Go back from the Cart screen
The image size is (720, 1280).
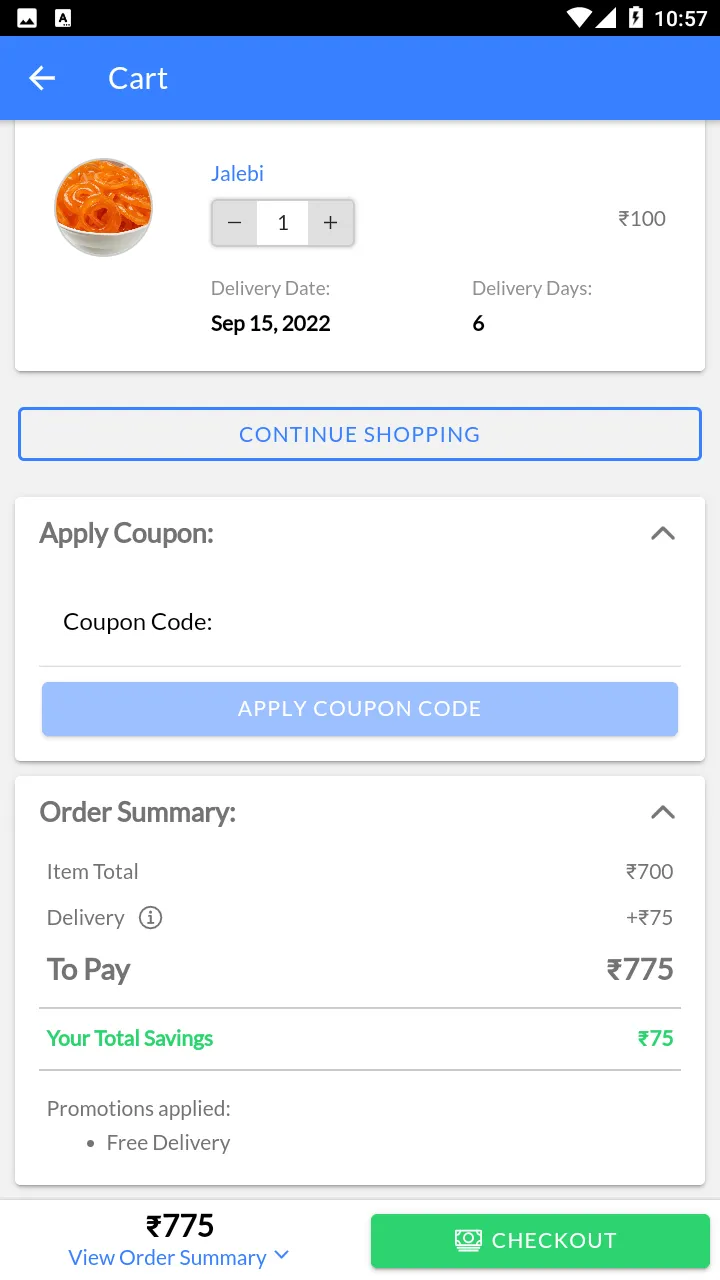42,78
